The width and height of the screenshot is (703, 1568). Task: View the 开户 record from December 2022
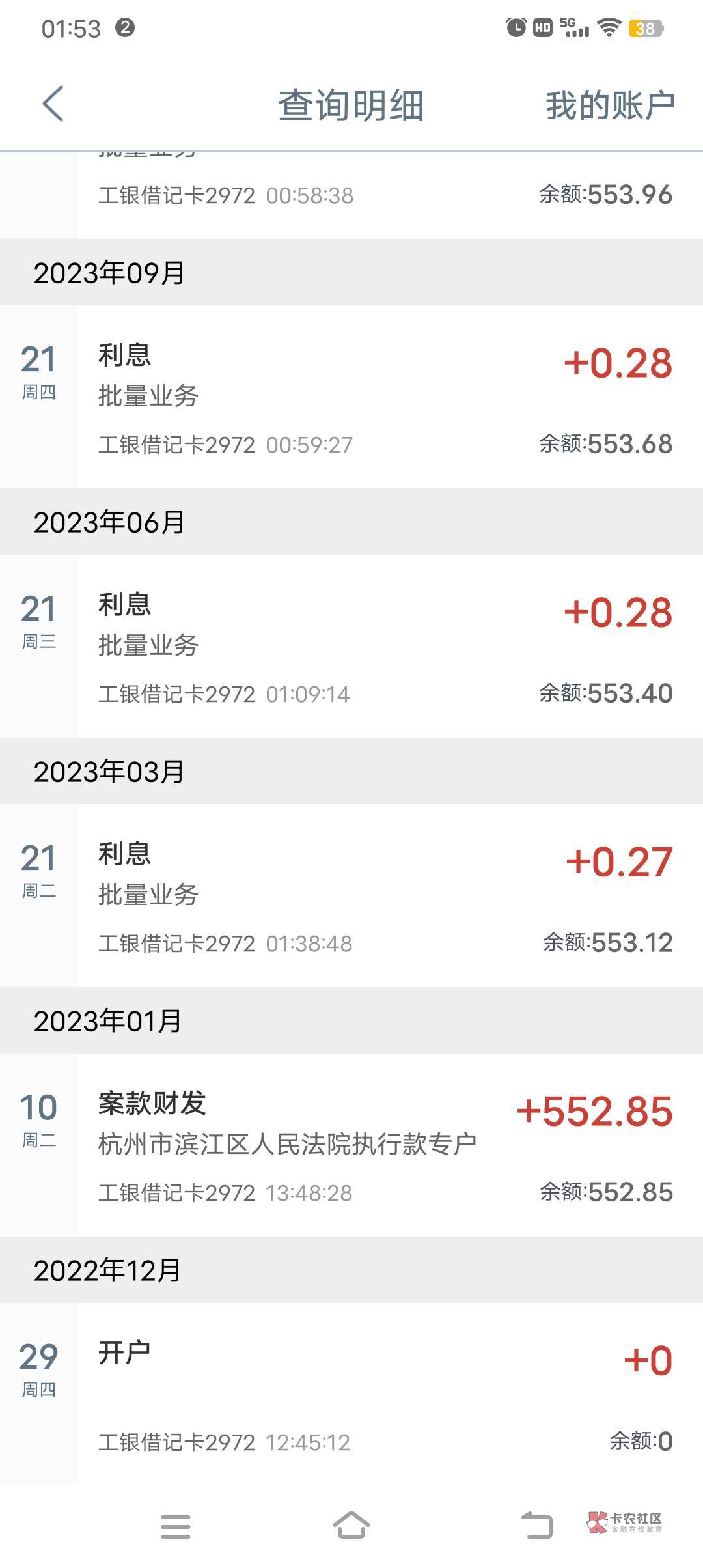[351, 1394]
